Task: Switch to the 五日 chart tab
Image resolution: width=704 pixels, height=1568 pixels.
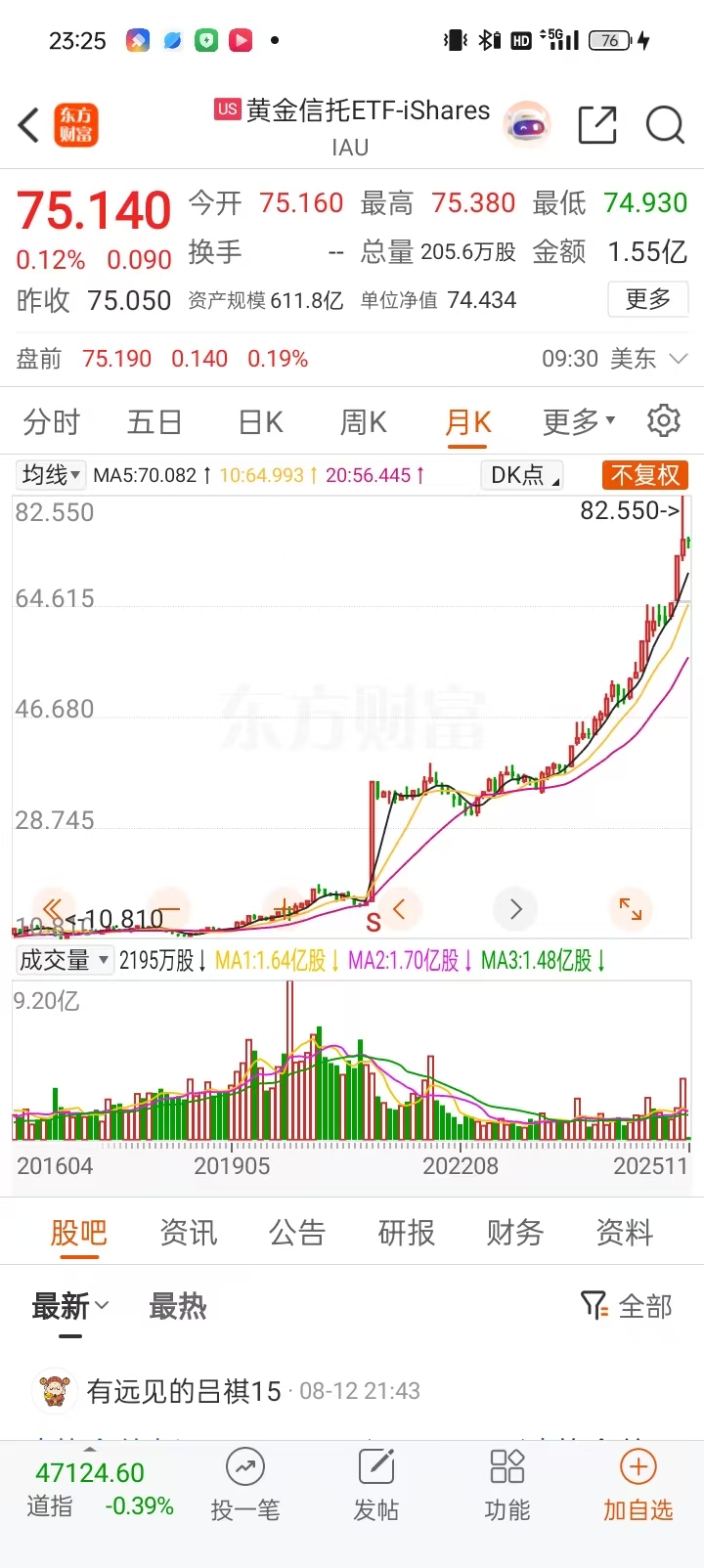Action: pos(154,422)
